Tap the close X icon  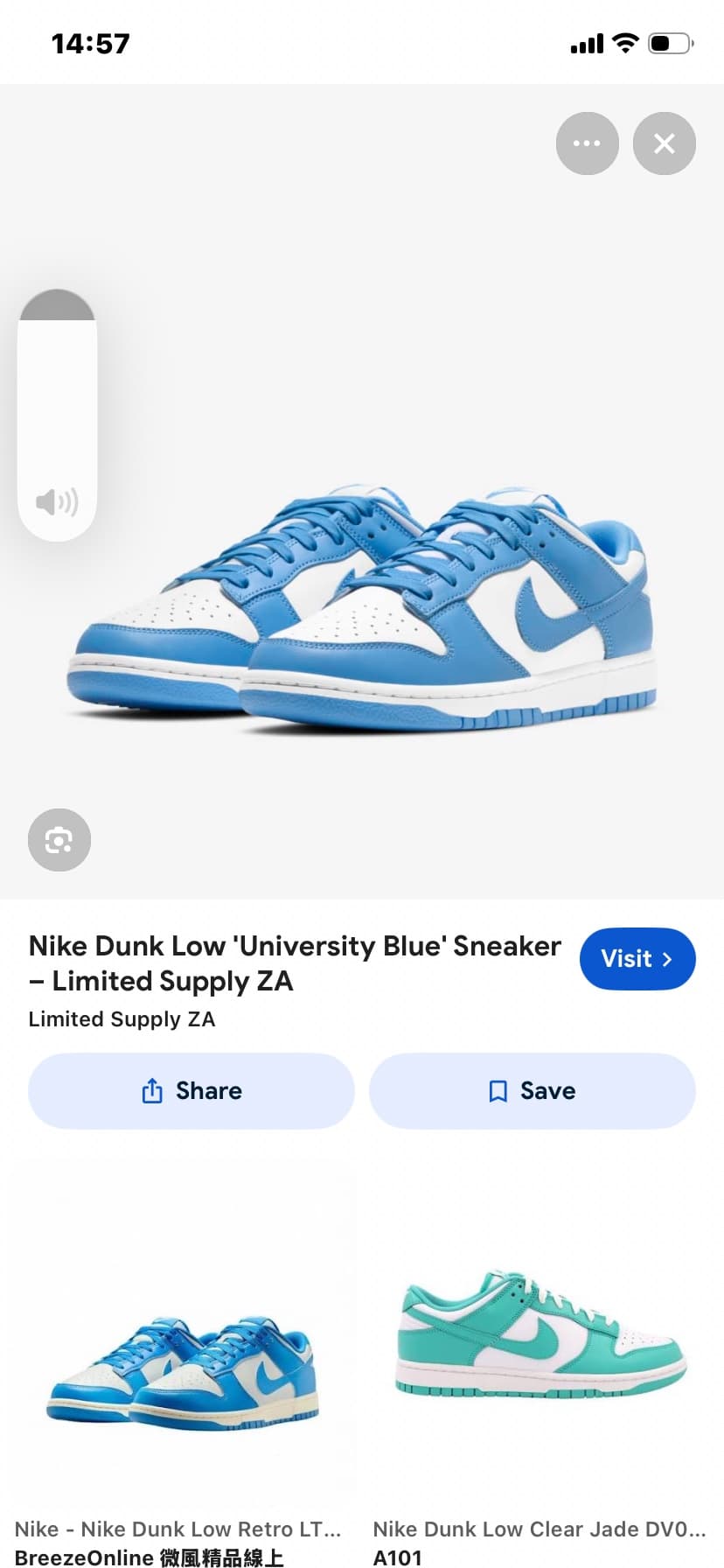(x=665, y=143)
